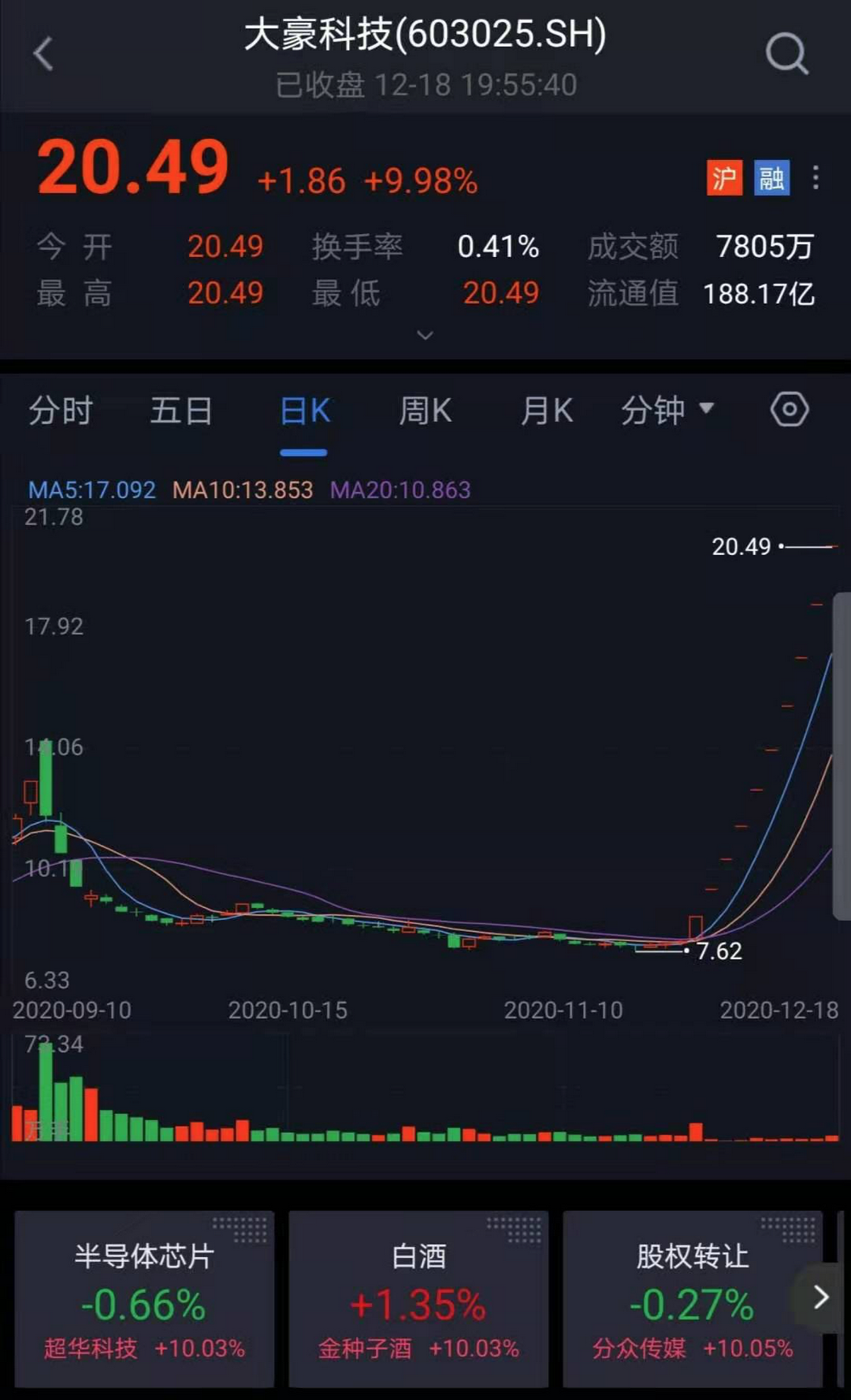Image resolution: width=851 pixels, height=1400 pixels.
Task: Switch to the 周K chart tab
Action: point(425,411)
